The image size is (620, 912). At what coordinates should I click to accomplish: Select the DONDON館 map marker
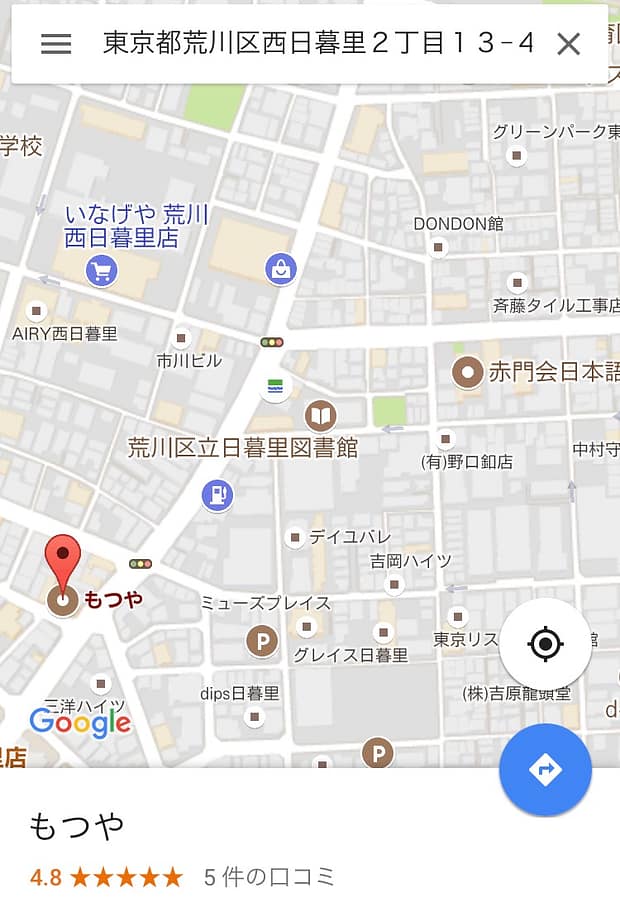(437, 246)
